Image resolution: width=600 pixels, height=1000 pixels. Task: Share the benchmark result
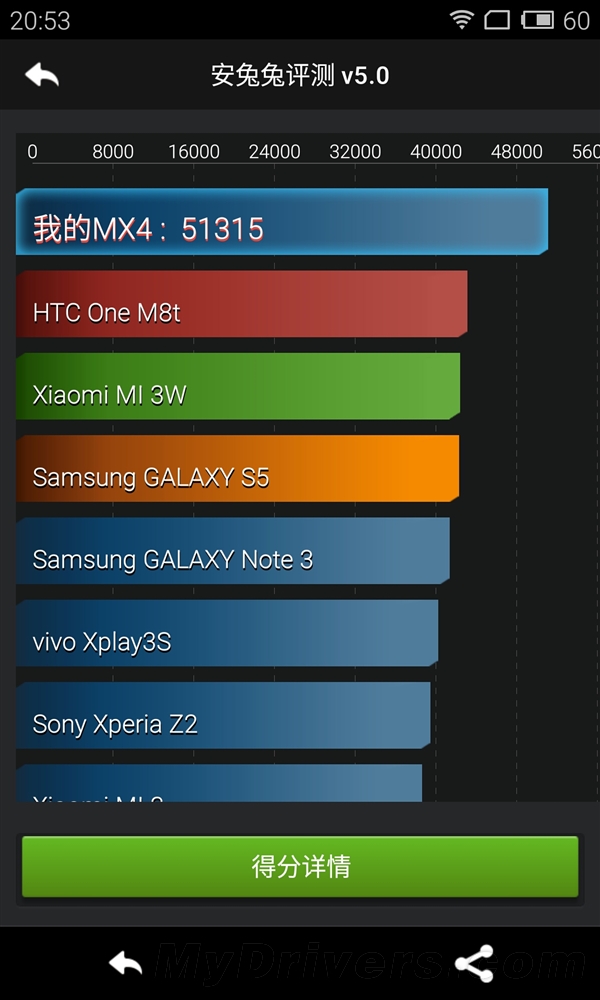click(x=473, y=963)
